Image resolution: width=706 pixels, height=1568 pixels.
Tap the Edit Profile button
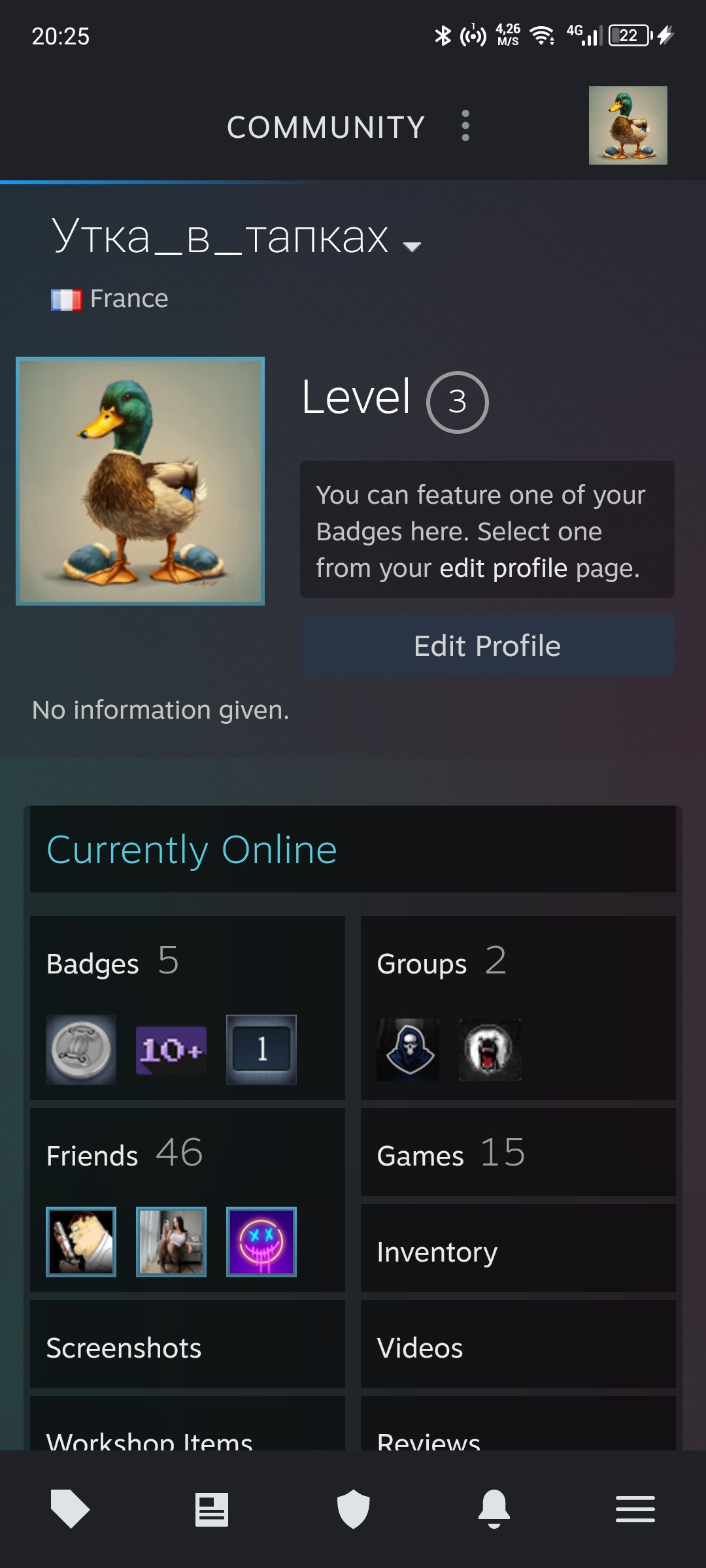487,645
